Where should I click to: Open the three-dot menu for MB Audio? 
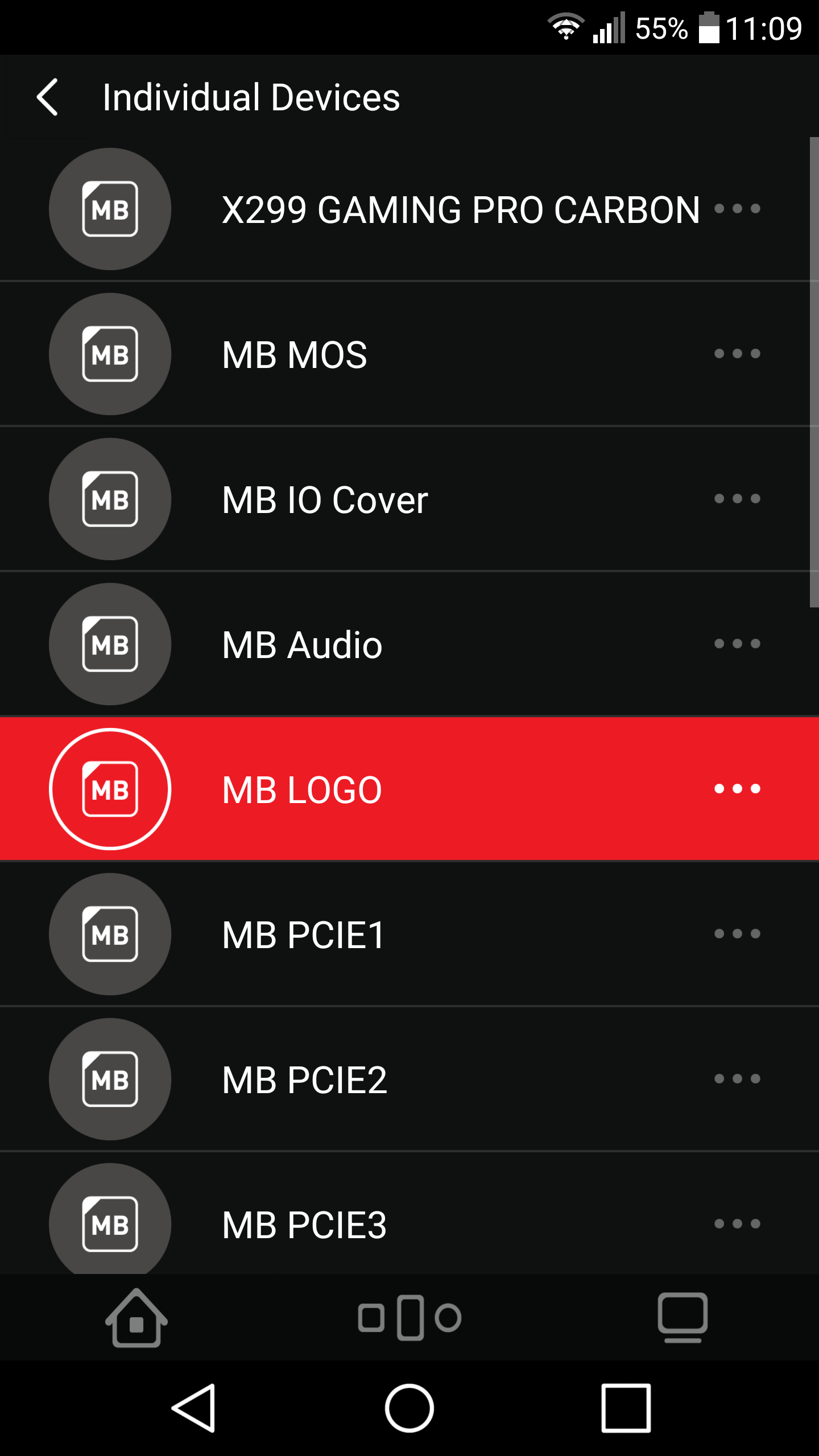(737, 644)
